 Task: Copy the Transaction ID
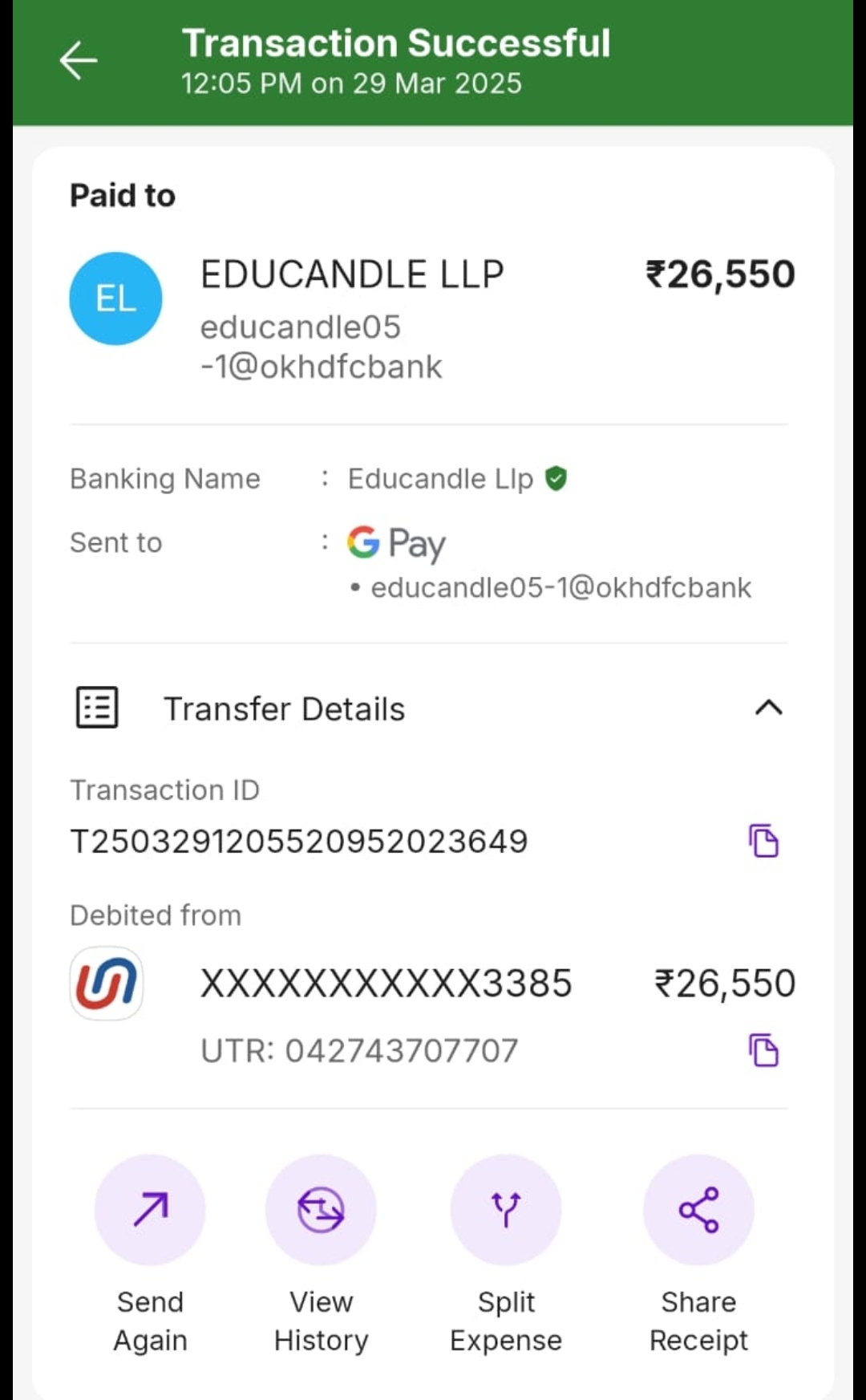point(763,841)
